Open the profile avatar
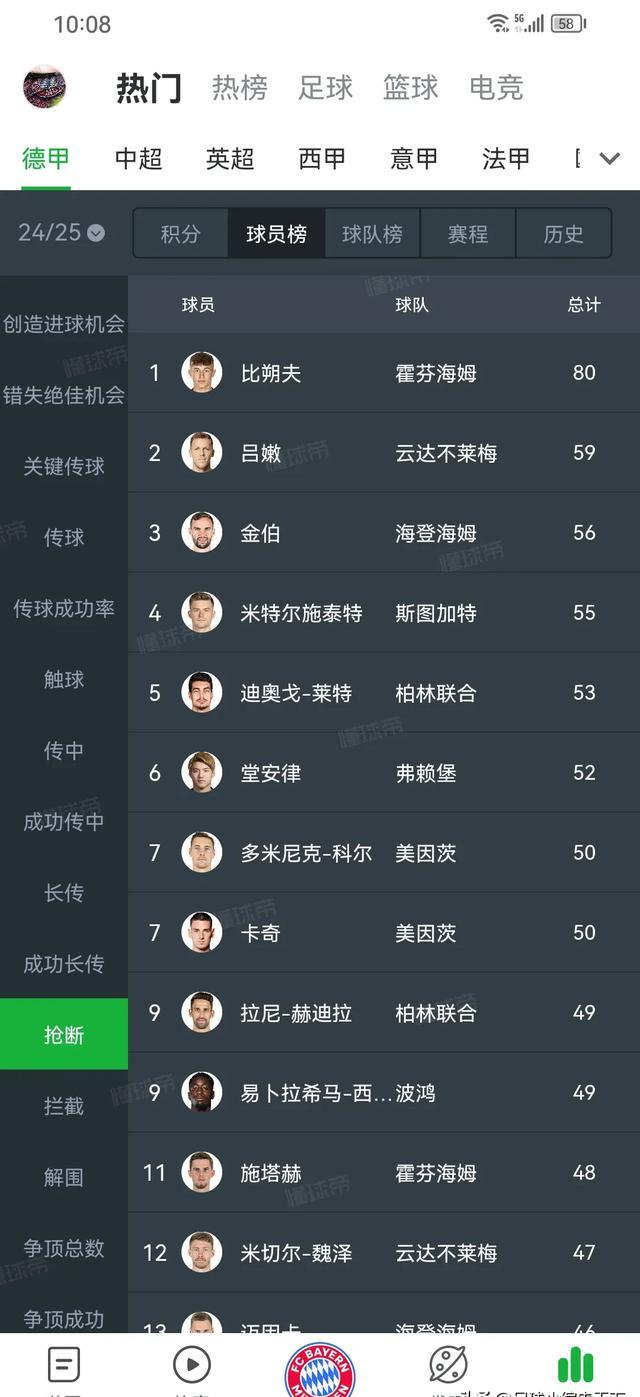Image resolution: width=640 pixels, height=1397 pixels. 44,87
